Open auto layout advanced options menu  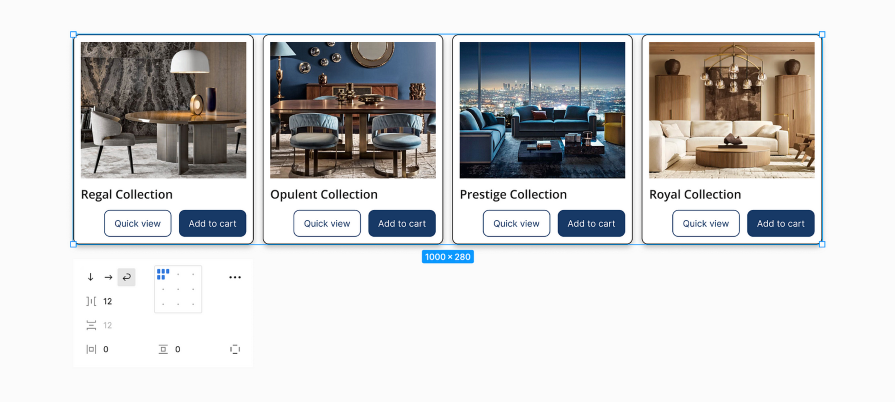[235, 277]
